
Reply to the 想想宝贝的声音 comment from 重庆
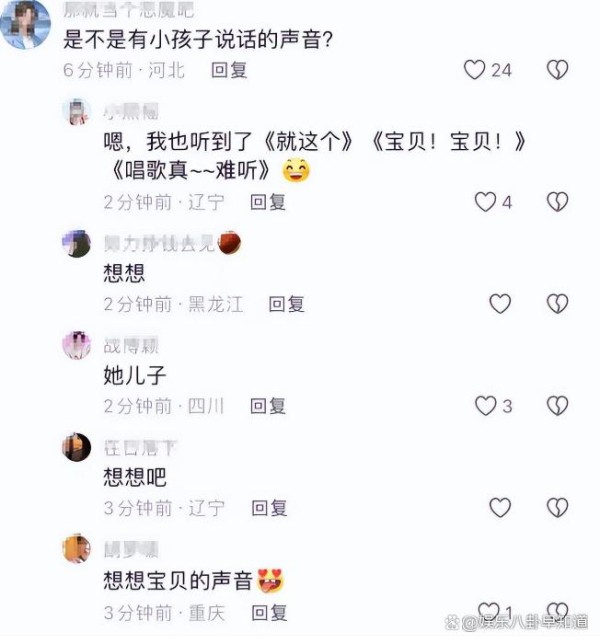coord(268,611)
